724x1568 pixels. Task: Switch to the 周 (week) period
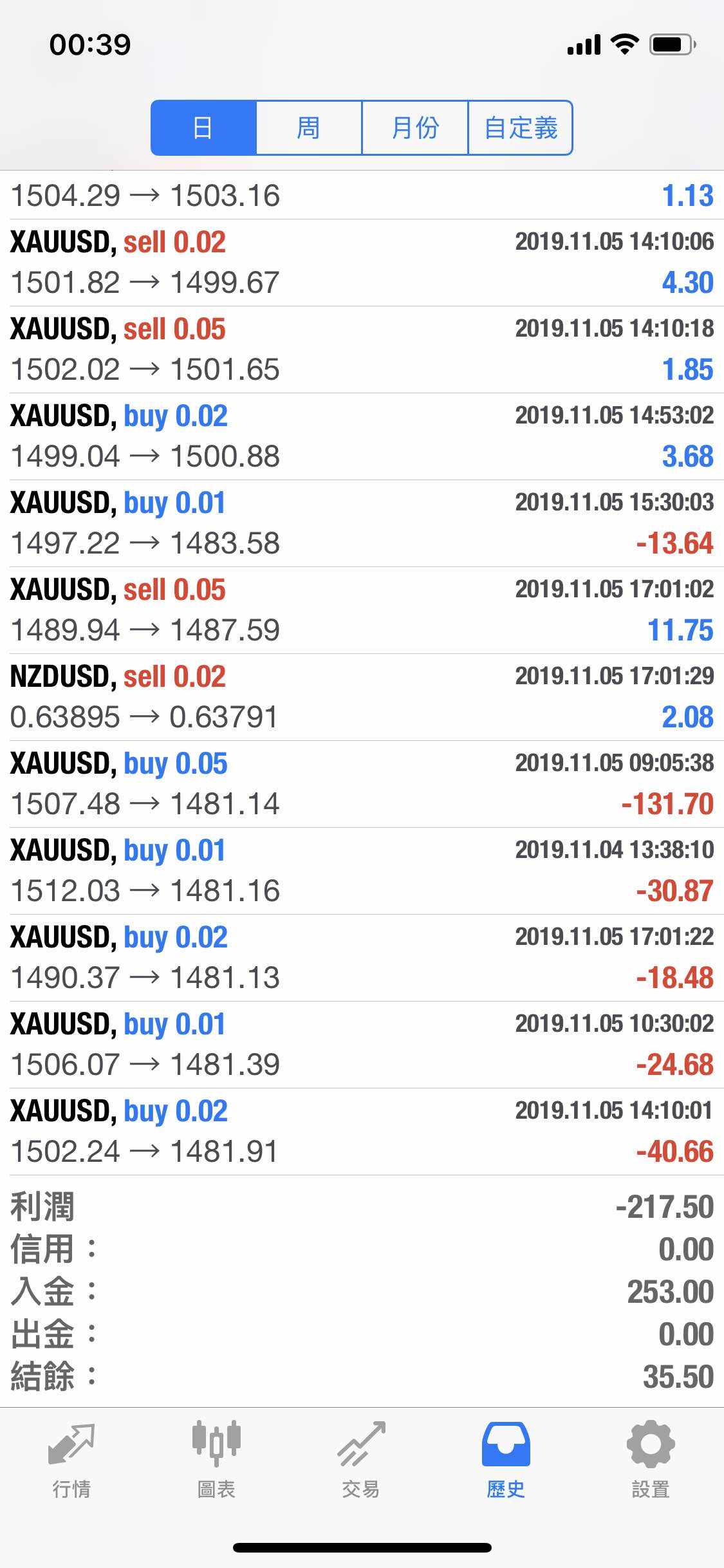coord(309,127)
